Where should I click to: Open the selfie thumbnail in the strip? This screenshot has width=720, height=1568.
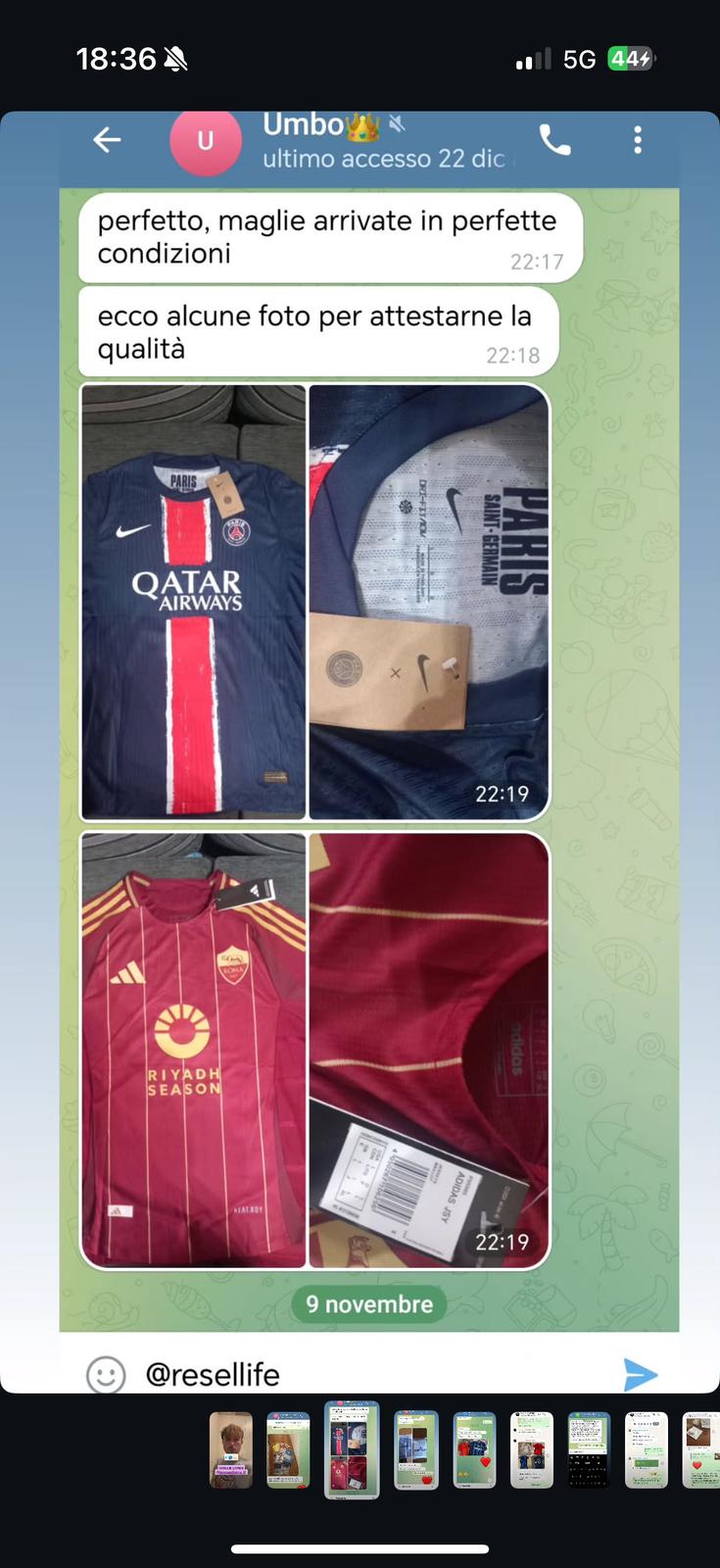[231, 1450]
